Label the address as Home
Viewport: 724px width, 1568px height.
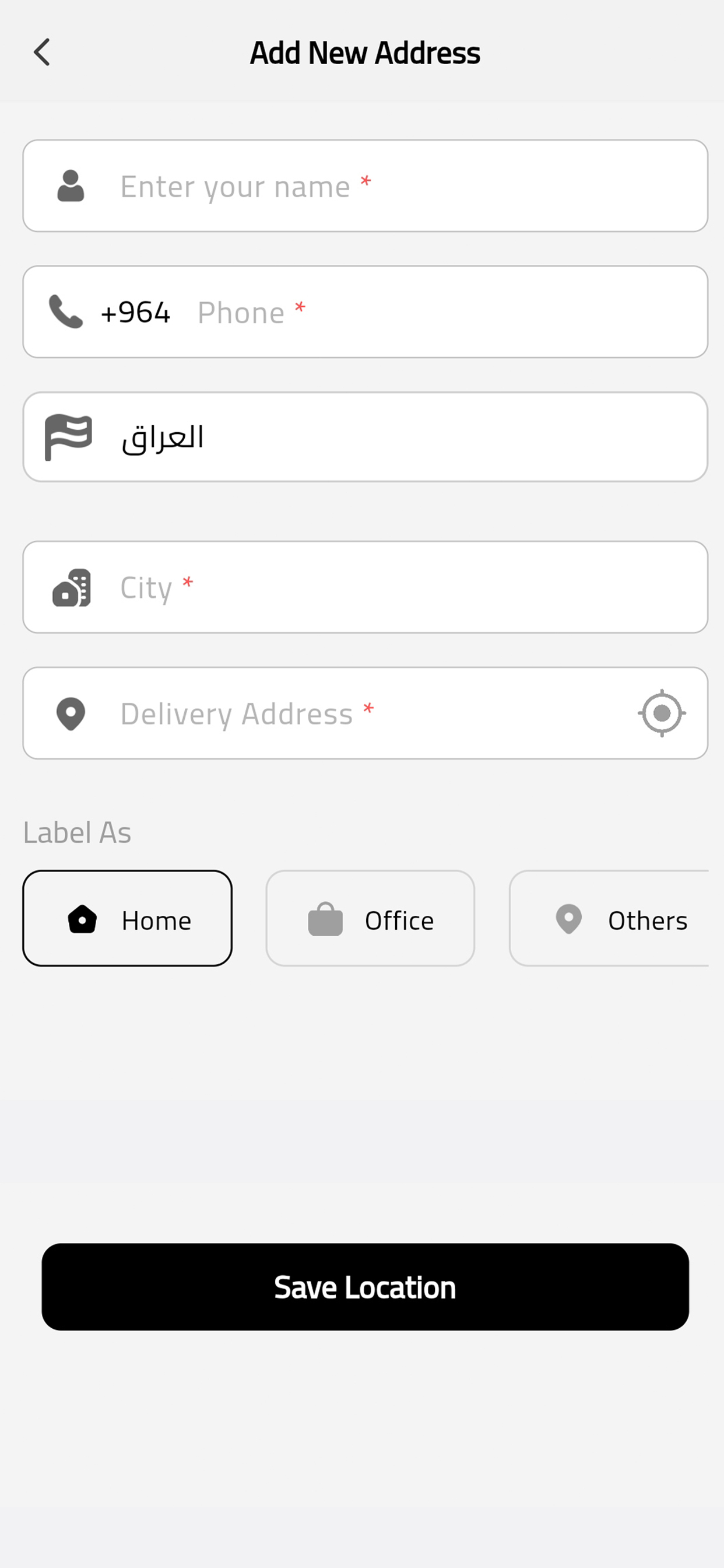(x=127, y=919)
